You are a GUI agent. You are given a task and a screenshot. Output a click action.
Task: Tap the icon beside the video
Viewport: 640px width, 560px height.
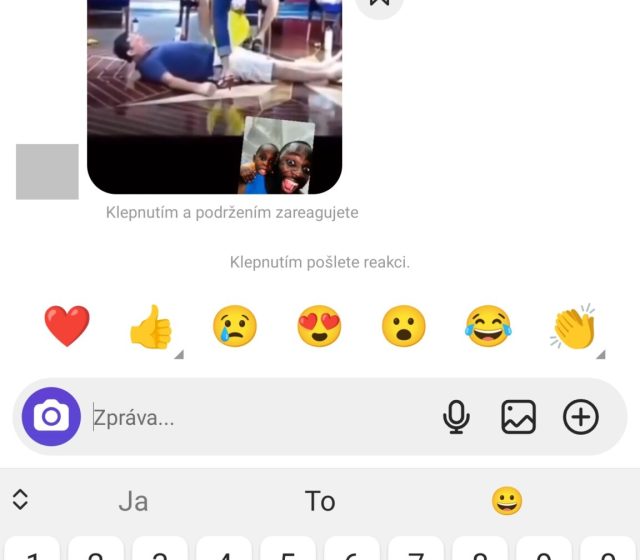380,5
